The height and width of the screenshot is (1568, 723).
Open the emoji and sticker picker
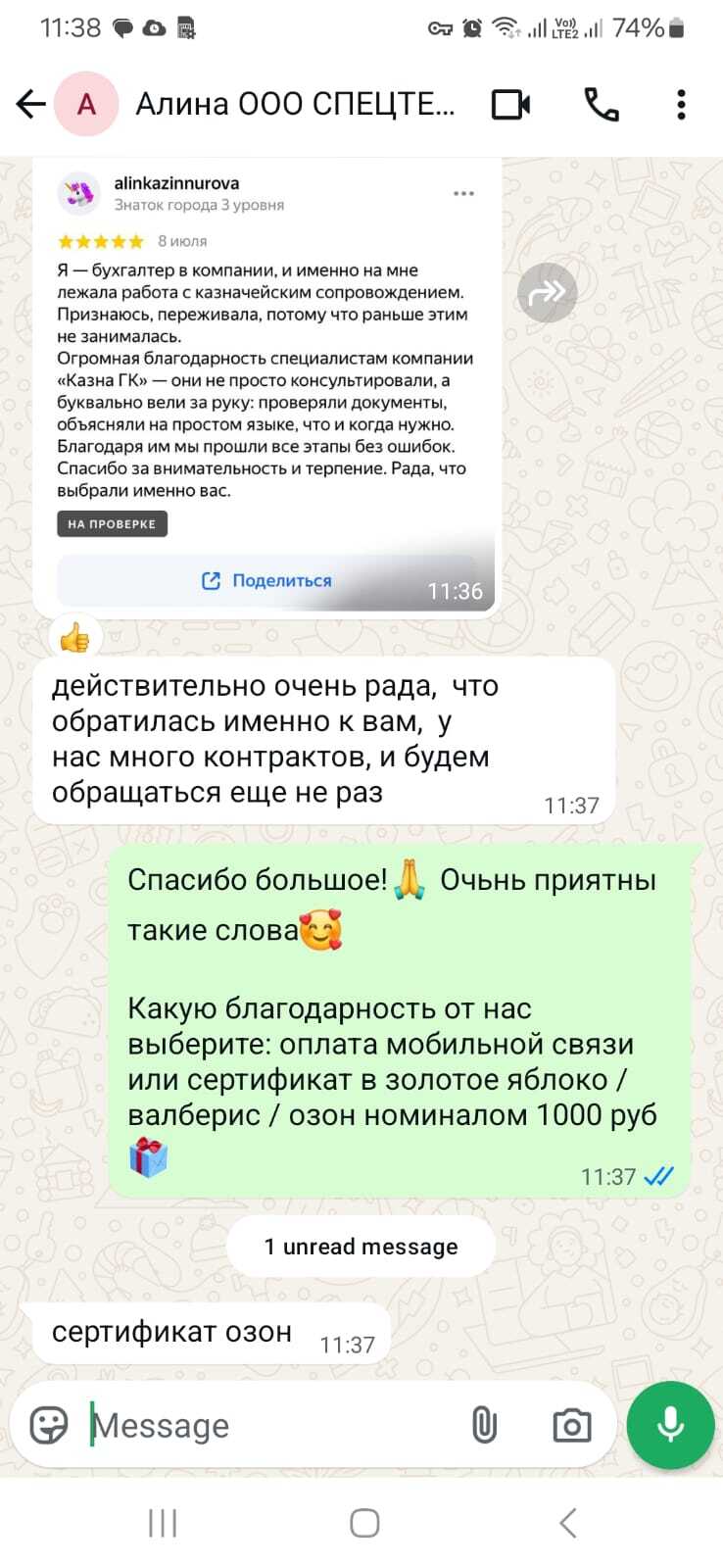[x=48, y=1425]
